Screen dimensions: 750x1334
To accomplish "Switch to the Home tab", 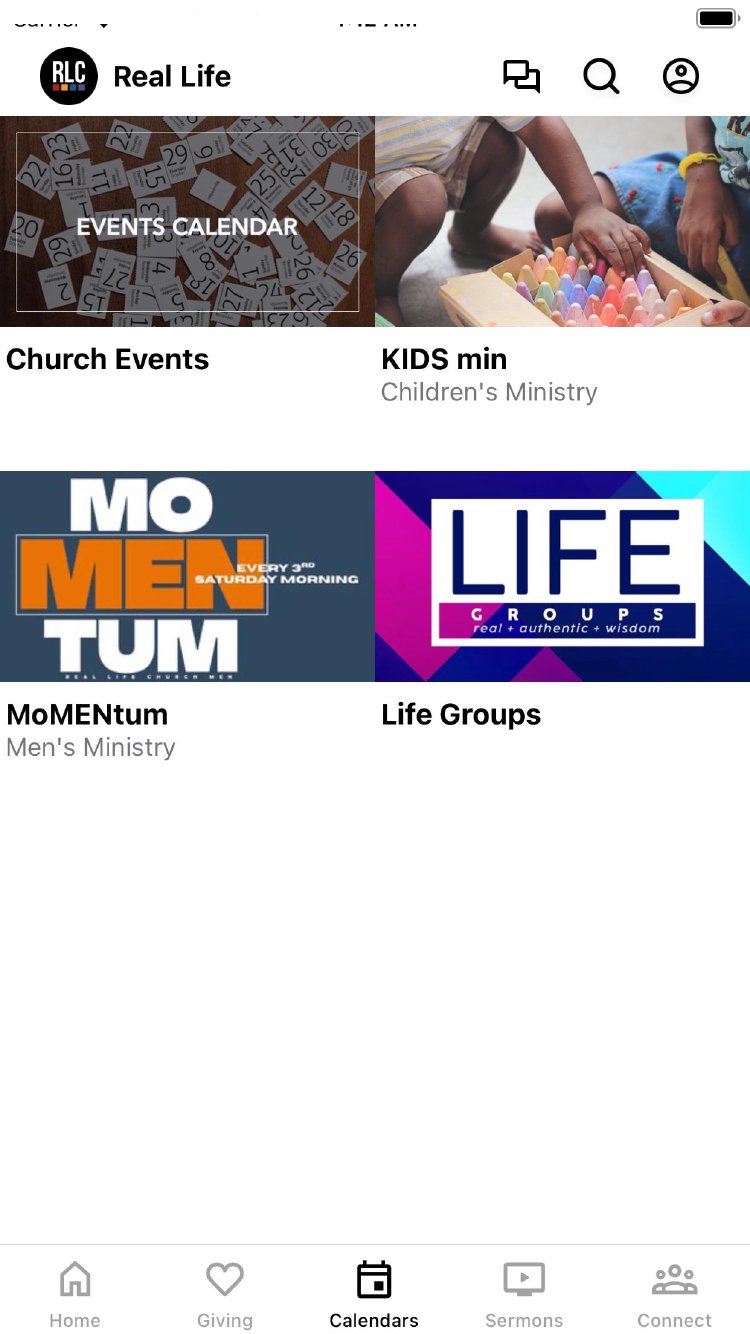I will tap(75, 1293).
